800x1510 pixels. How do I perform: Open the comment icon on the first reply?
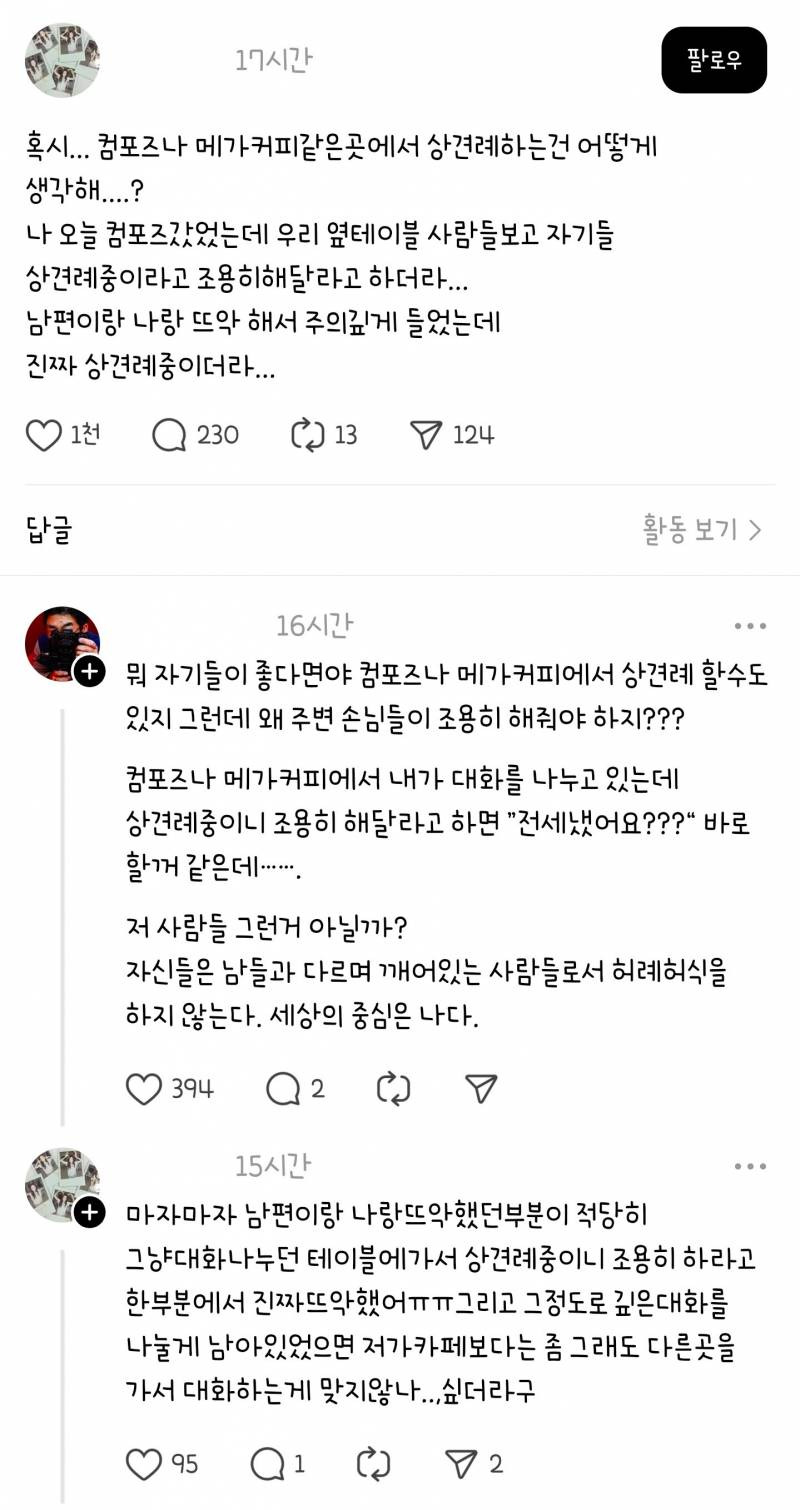[x=281, y=1089]
